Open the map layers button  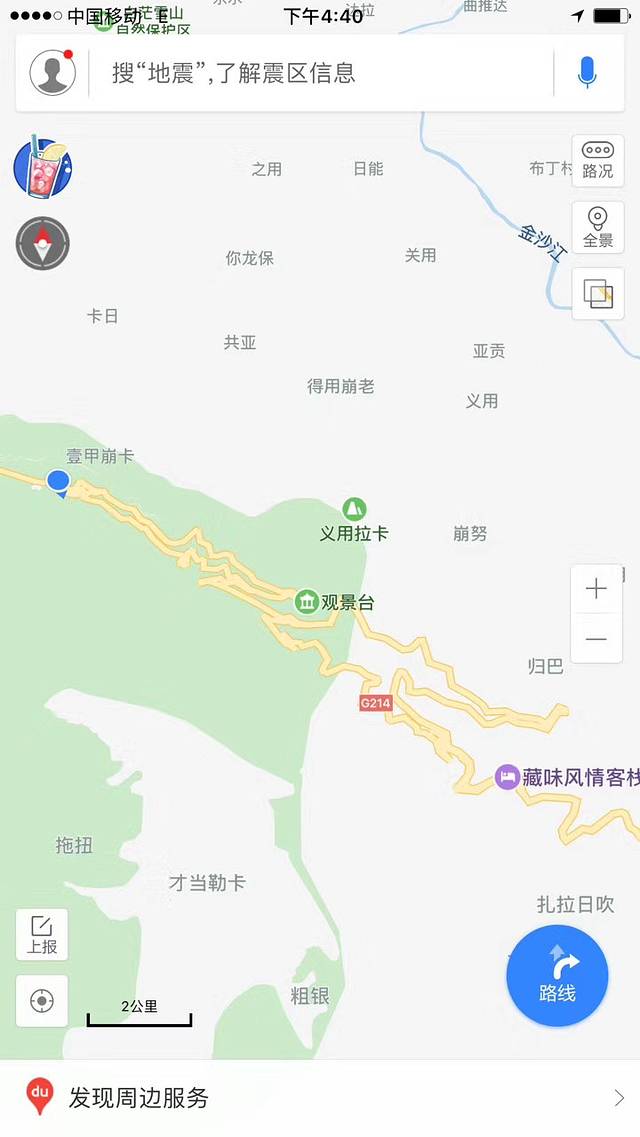pos(597,295)
